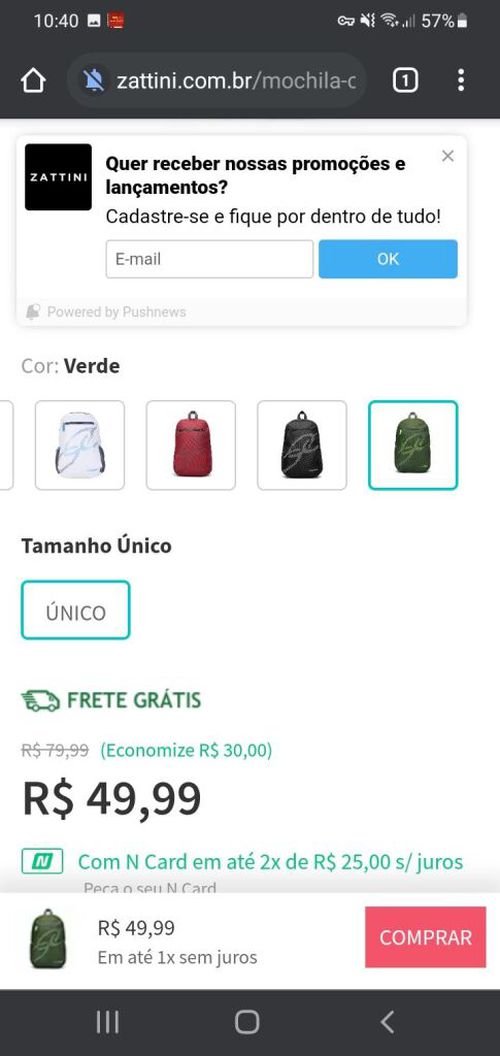Select size ÚNICO
The width and height of the screenshot is (500, 1056).
point(75,610)
